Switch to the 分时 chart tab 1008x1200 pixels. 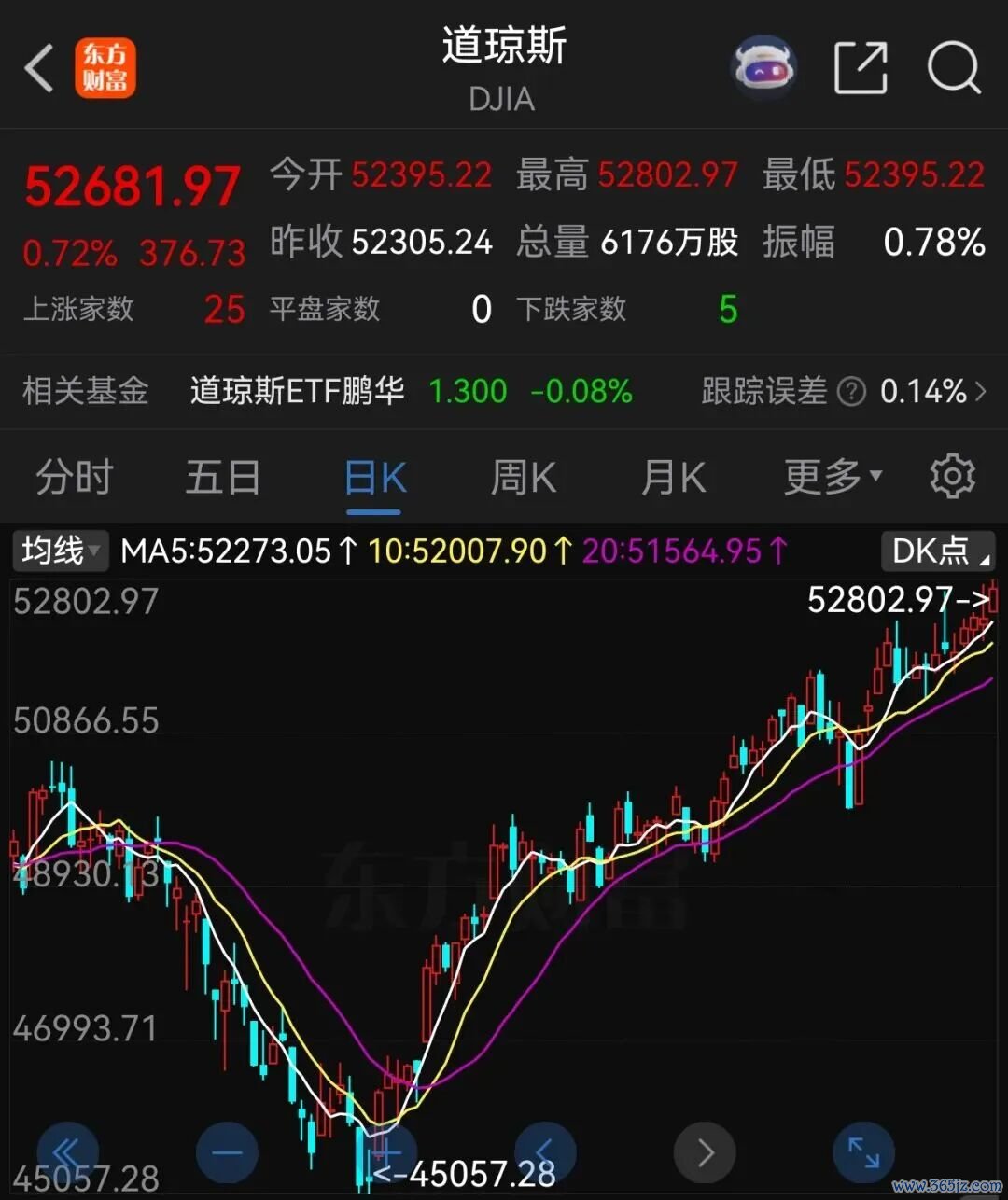74,478
